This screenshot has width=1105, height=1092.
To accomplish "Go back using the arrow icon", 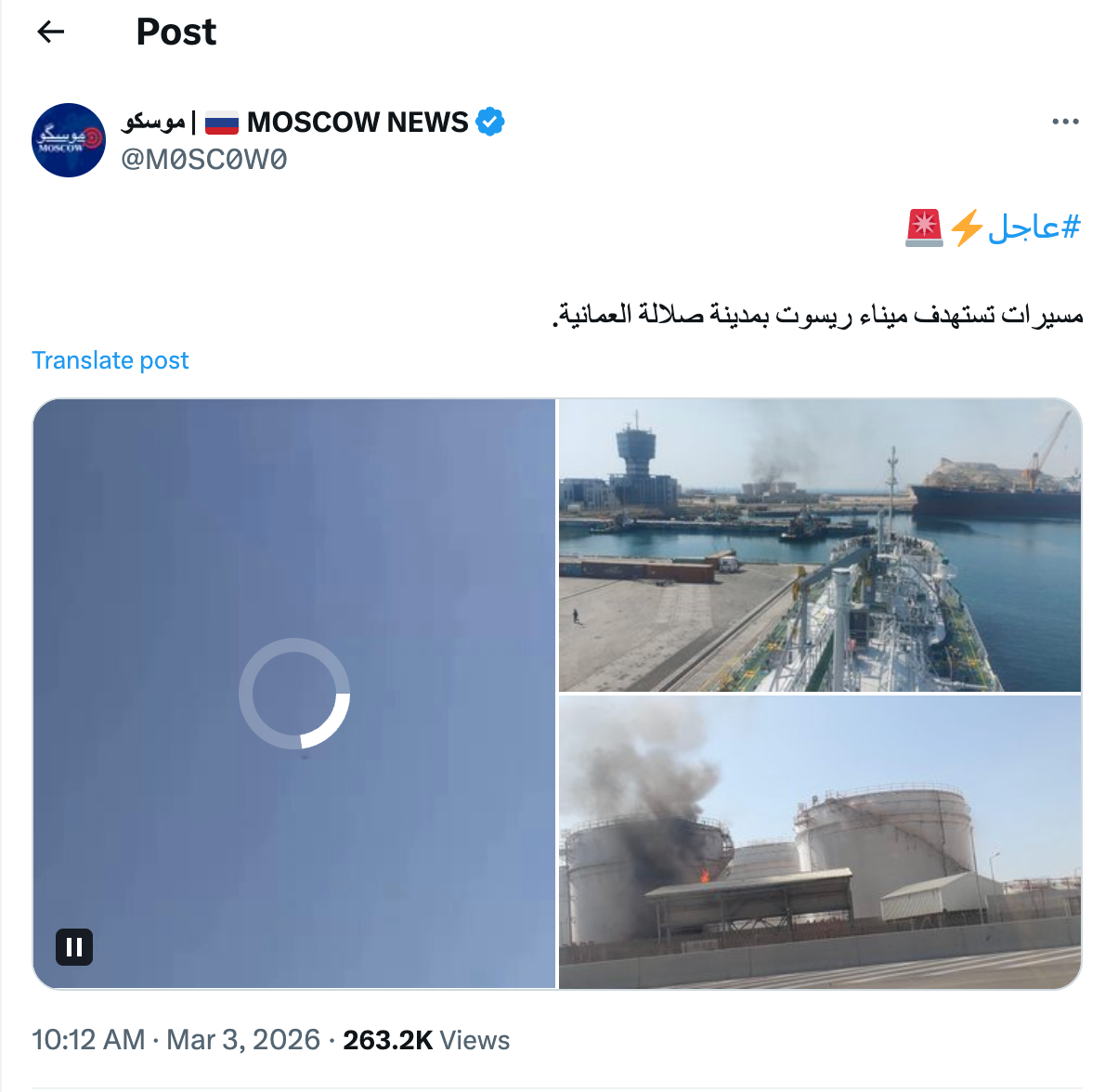I will click(x=50, y=32).
